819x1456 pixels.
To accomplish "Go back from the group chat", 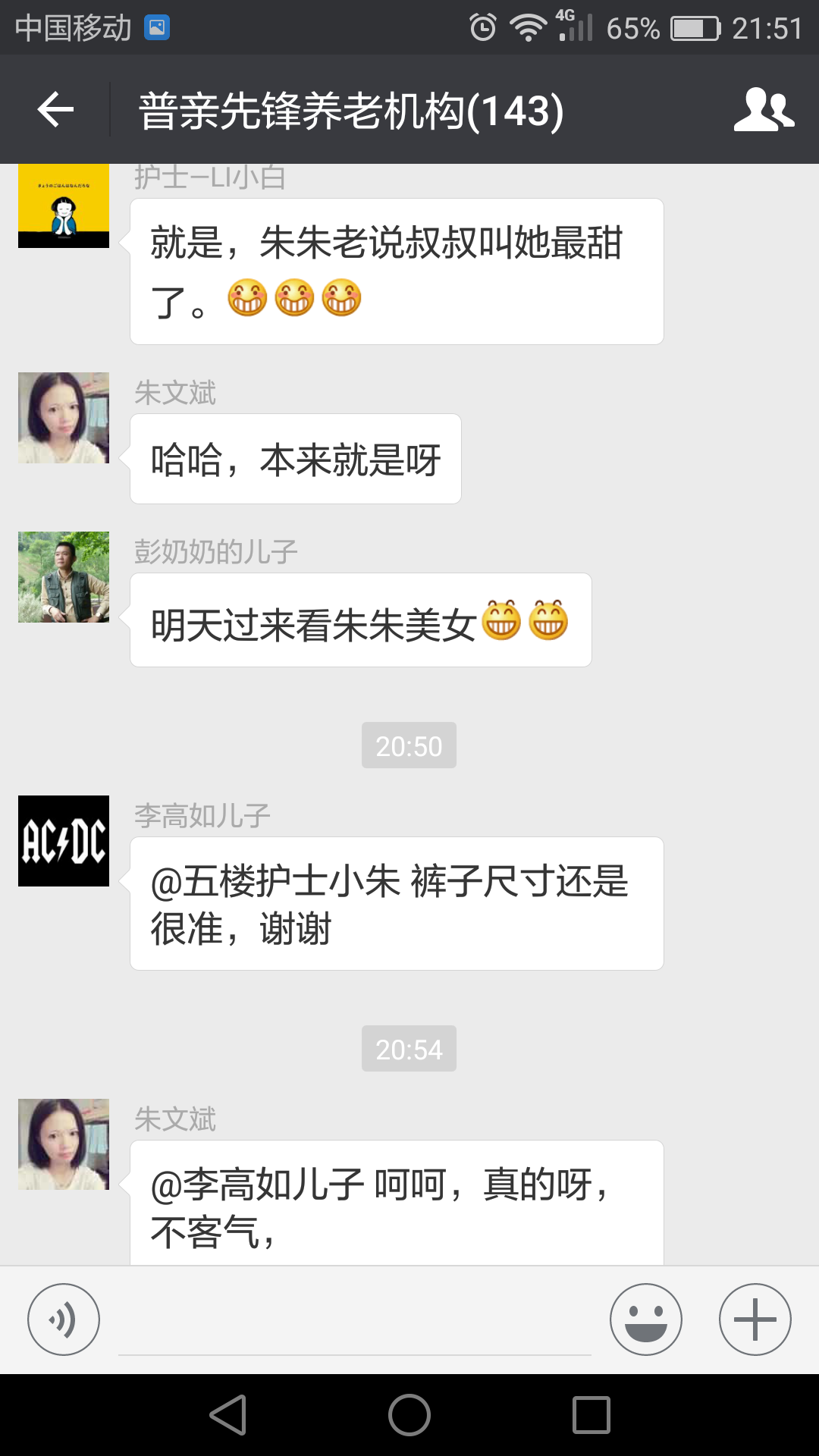I will click(x=55, y=110).
